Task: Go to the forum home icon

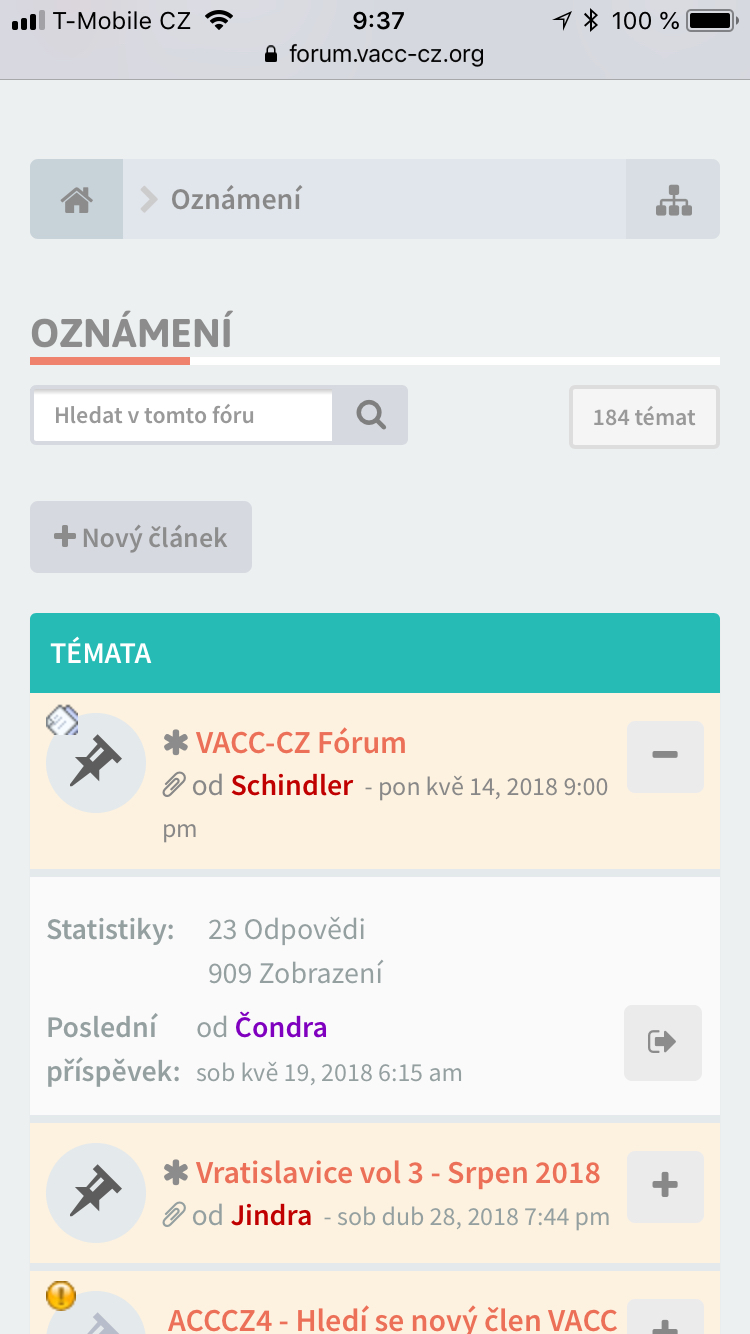Action: [77, 199]
